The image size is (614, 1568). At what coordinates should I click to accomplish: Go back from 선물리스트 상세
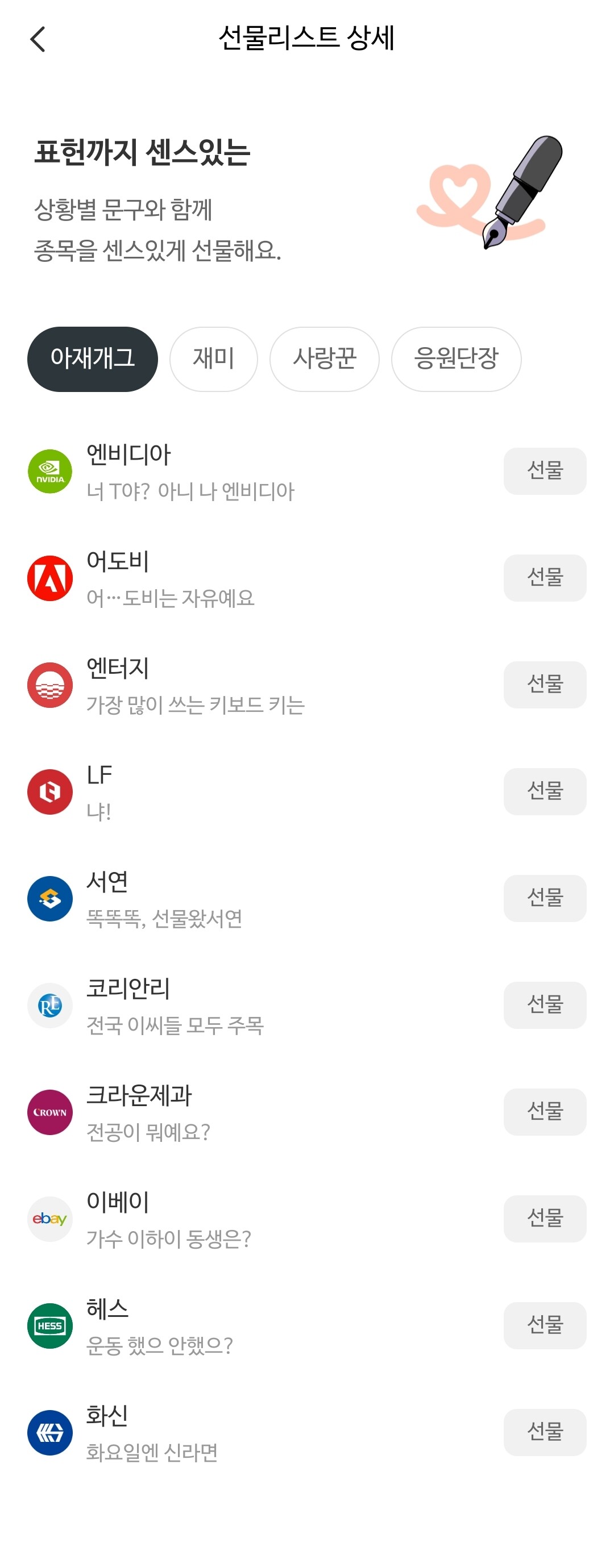pyautogui.click(x=38, y=40)
